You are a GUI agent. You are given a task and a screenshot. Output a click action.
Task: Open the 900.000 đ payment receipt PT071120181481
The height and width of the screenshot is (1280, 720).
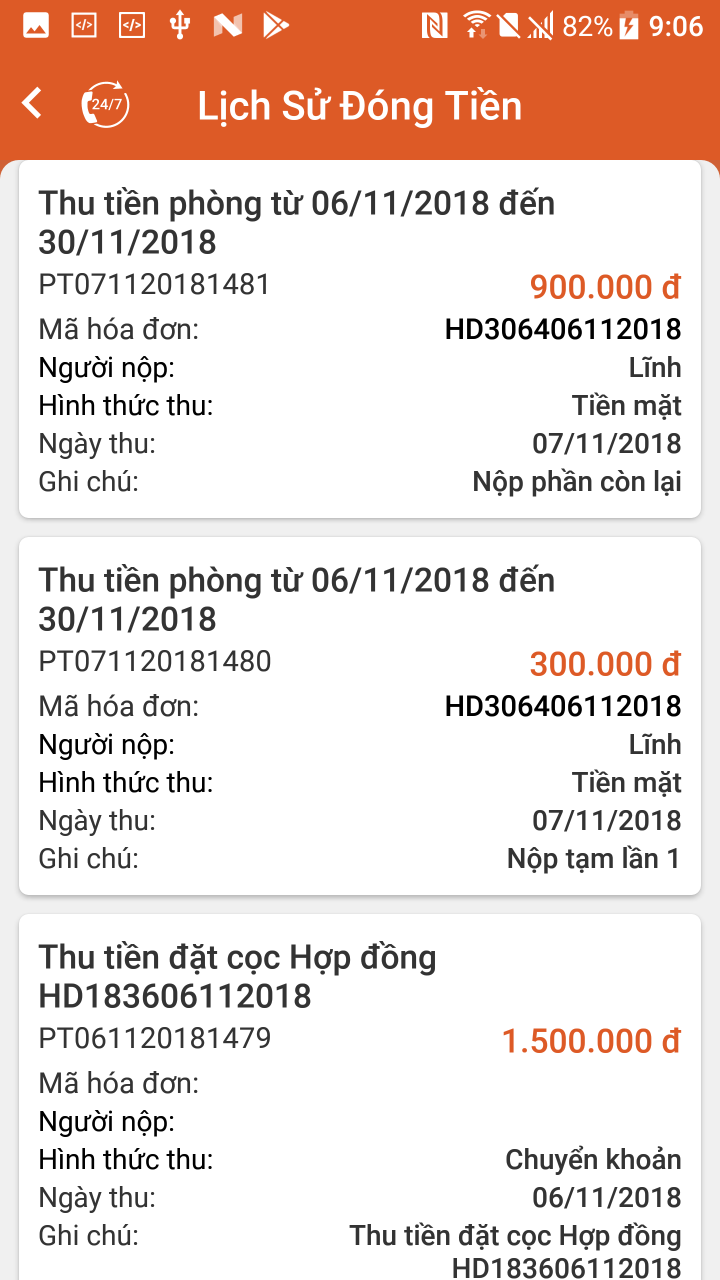pyautogui.click(x=360, y=340)
